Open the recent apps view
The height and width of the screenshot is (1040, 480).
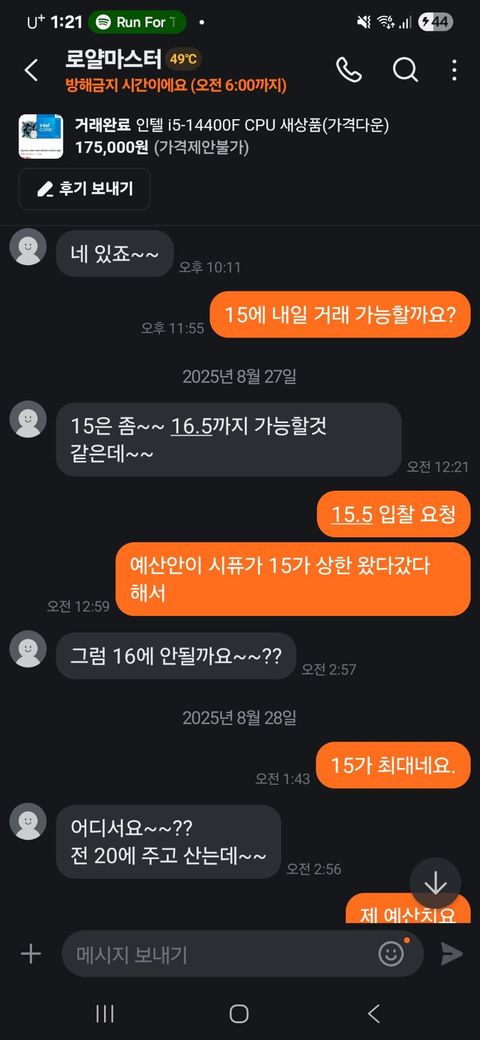pos(105,1013)
